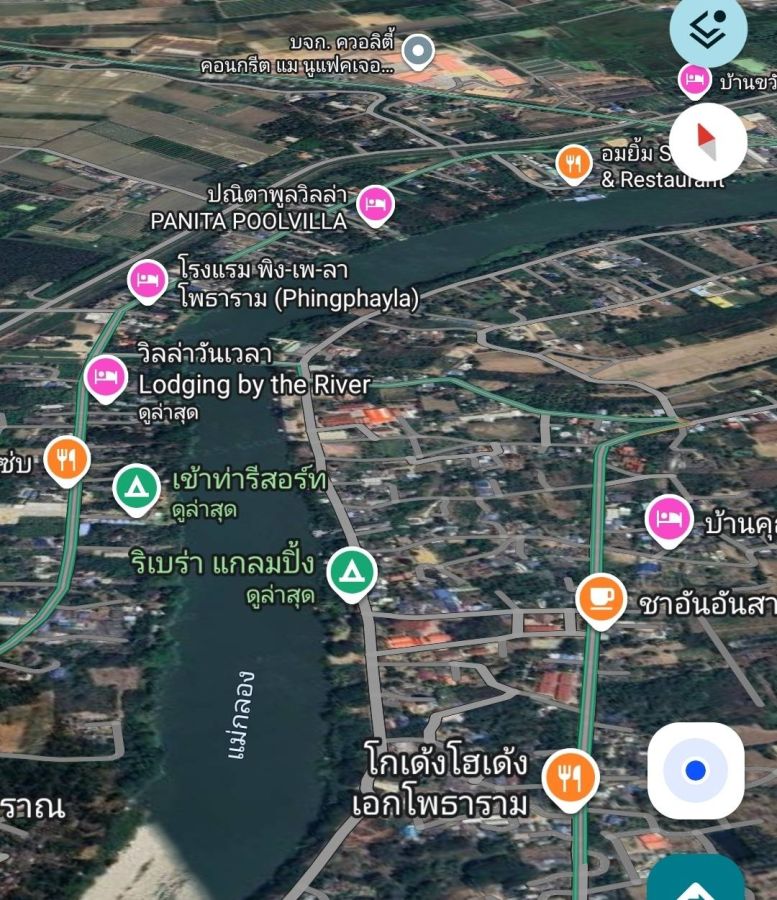Open PANITA POOLVILLA hotel pin
777x900 pixels.
pyautogui.click(x=375, y=204)
